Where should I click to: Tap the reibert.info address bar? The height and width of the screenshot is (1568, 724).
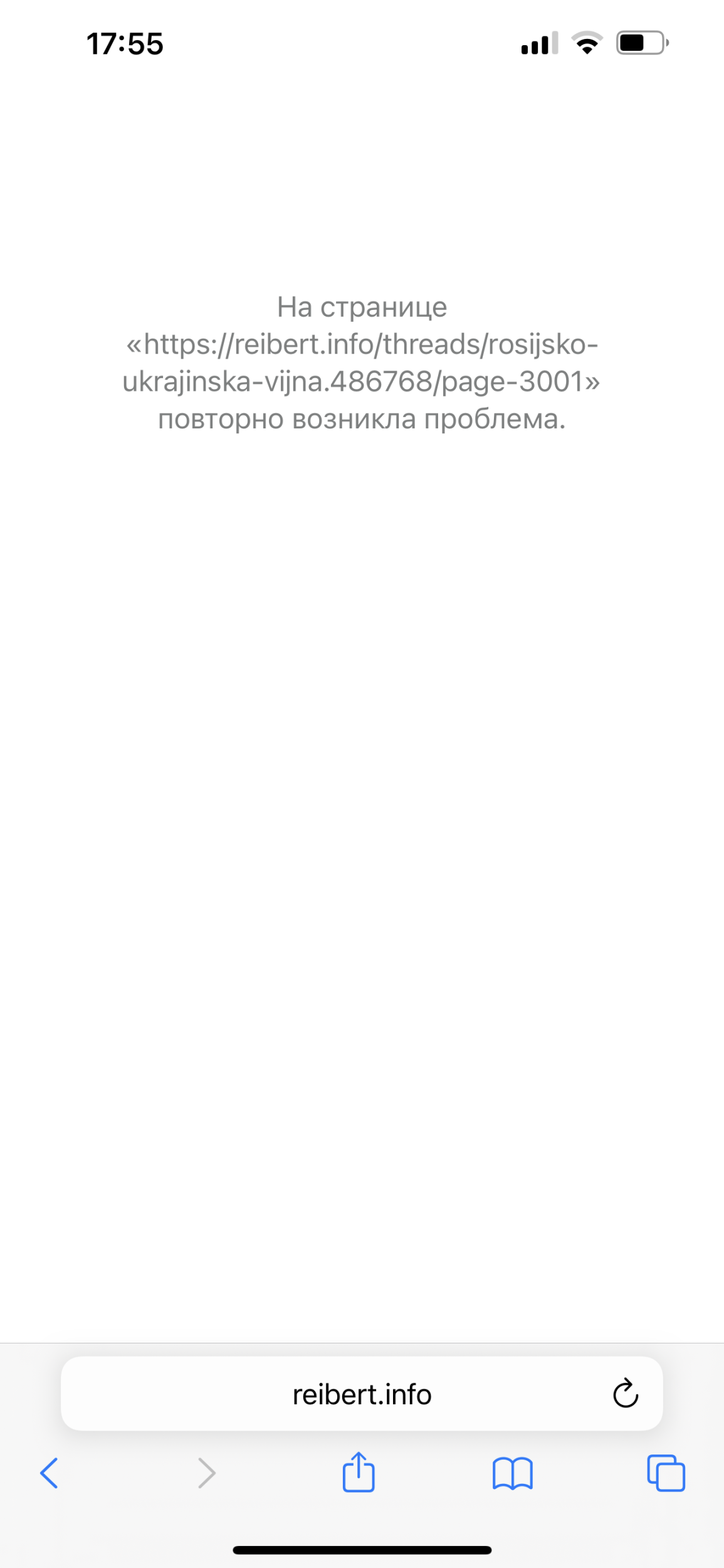pyautogui.click(x=362, y=1394)
